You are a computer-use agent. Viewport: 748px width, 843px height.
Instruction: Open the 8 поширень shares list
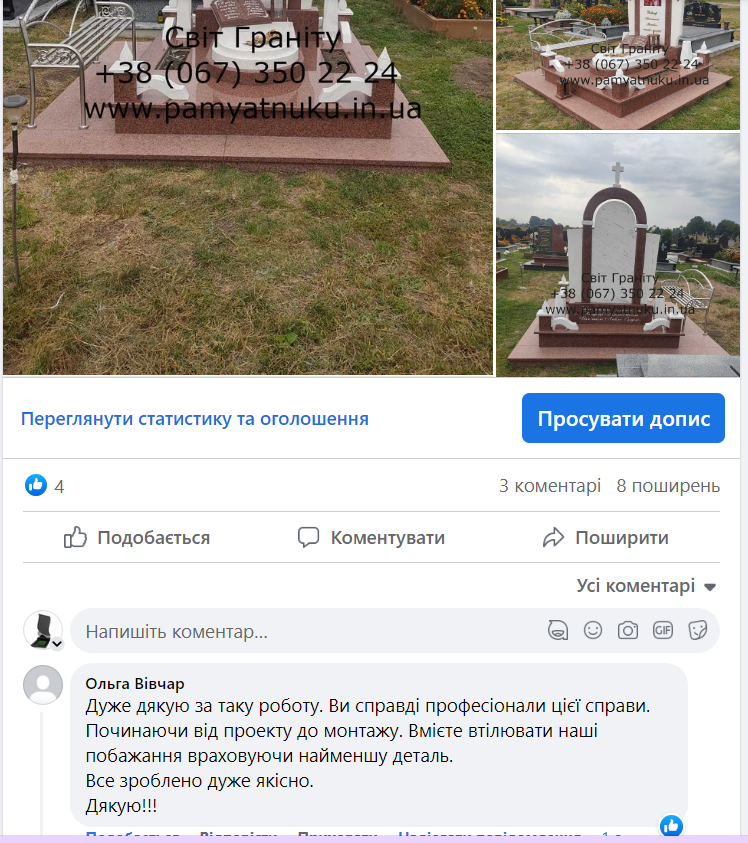tap(668, 486)
